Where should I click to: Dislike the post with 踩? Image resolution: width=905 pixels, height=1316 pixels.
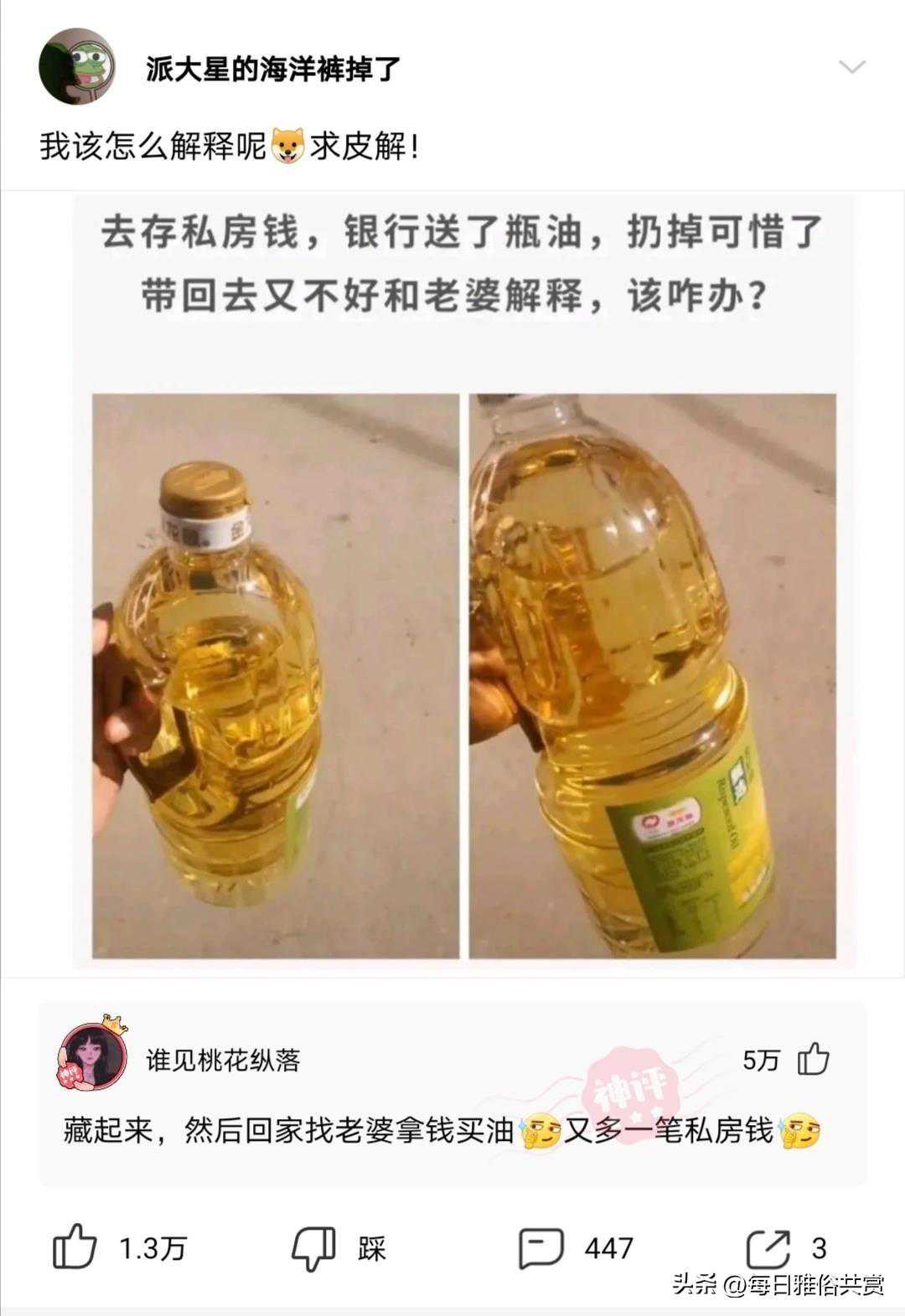click(x=313, y=1248)
